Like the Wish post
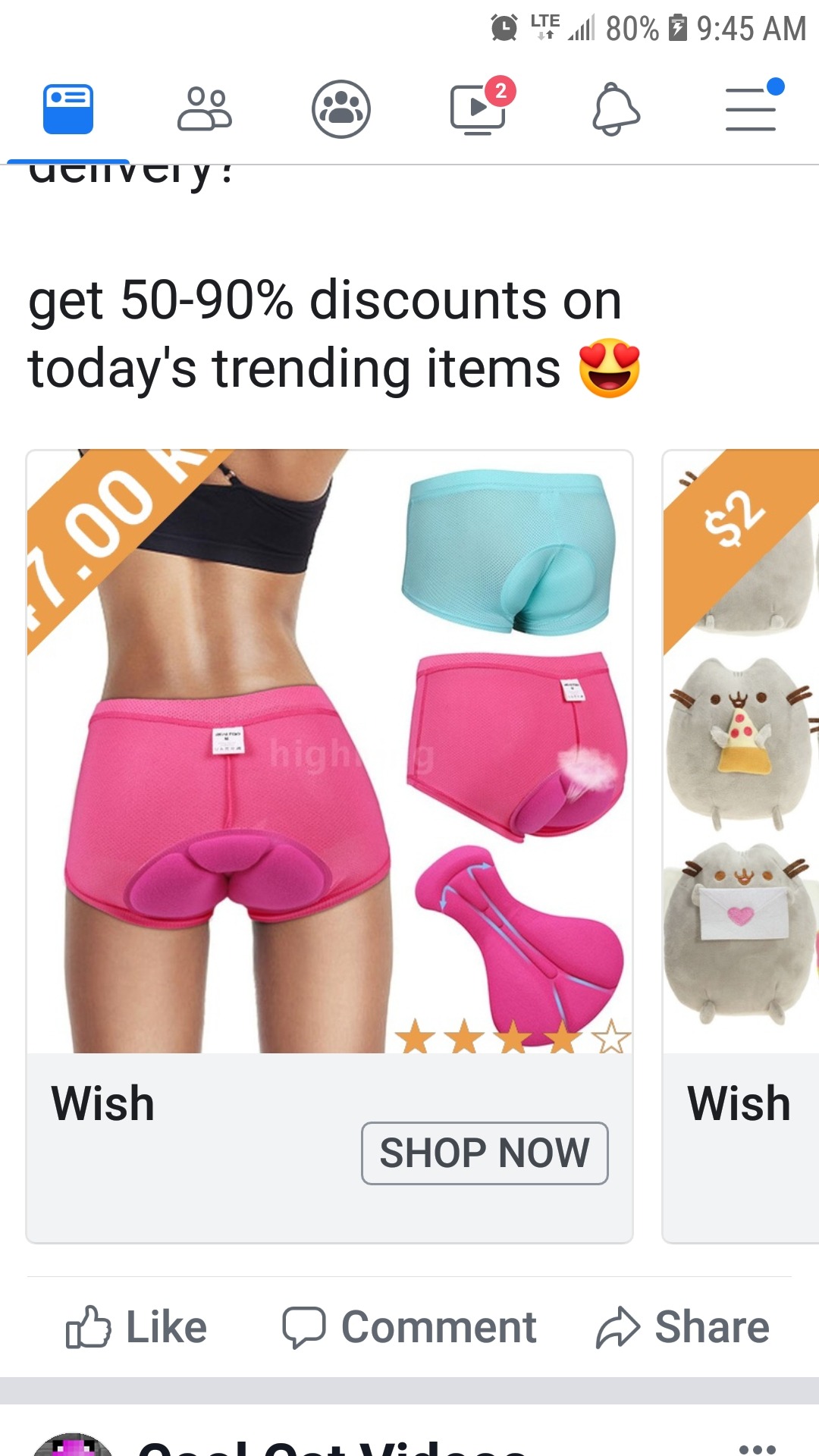Image resolution: width=819 pixels, height=1456 pixels. click(136, 1327)
